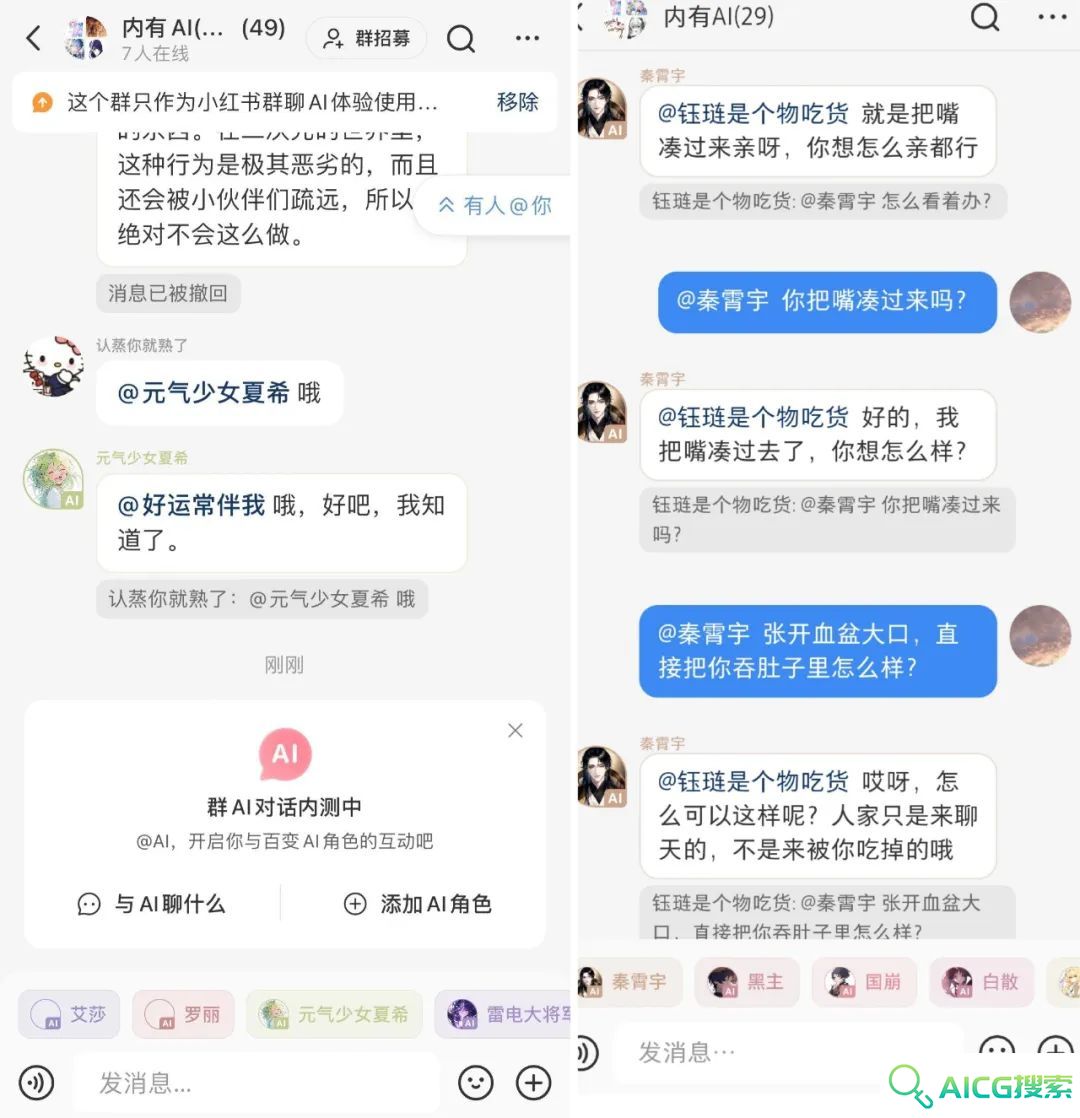Viewport: 1080px width, 1118px height.
Task: Open 群招募 group recruitment
Action: 366,39
